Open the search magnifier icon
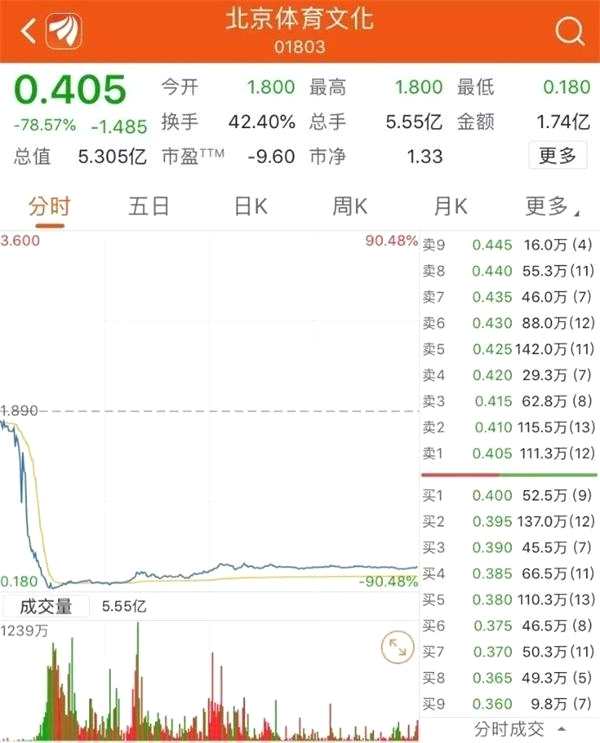Viewport: 600px width, 743px height. (x=569, y=32)
